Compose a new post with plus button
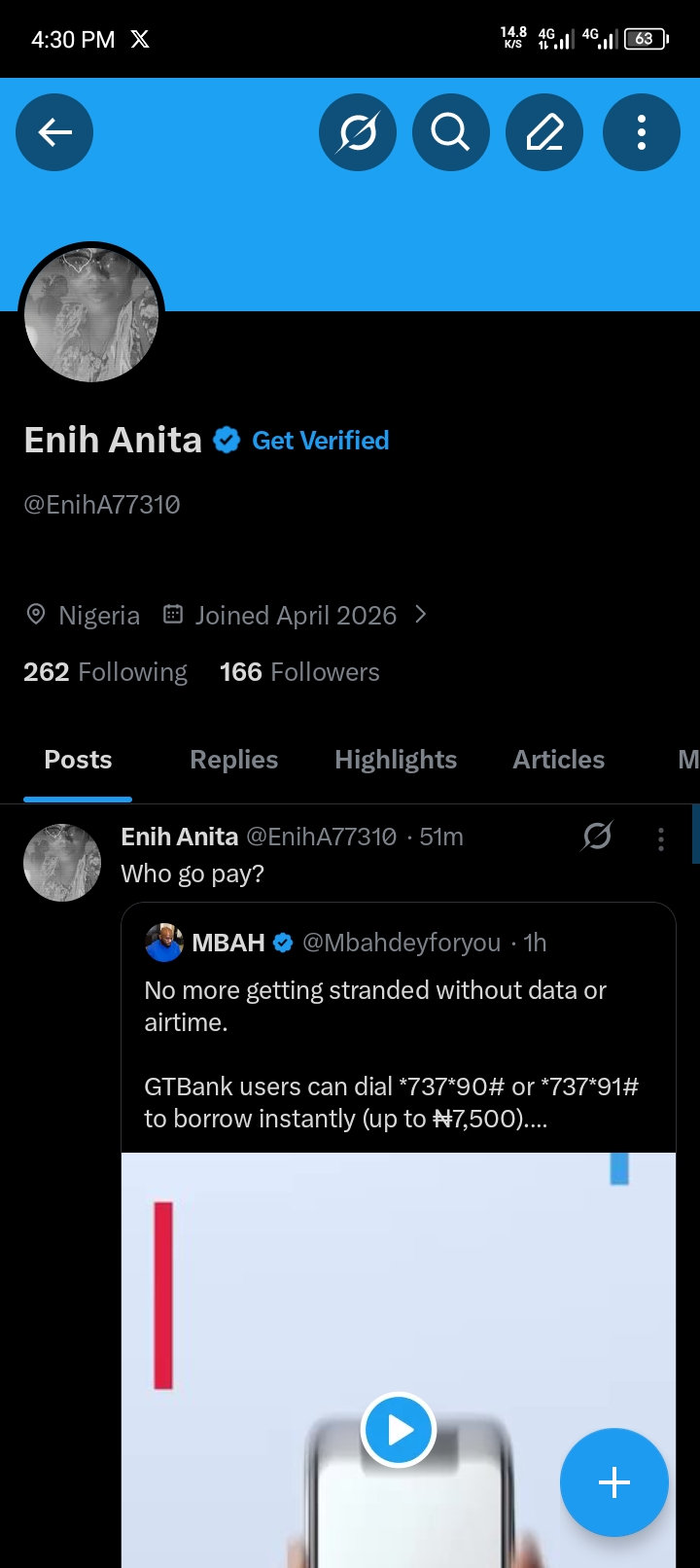 pyautogui.click(x=614, y=1482)
